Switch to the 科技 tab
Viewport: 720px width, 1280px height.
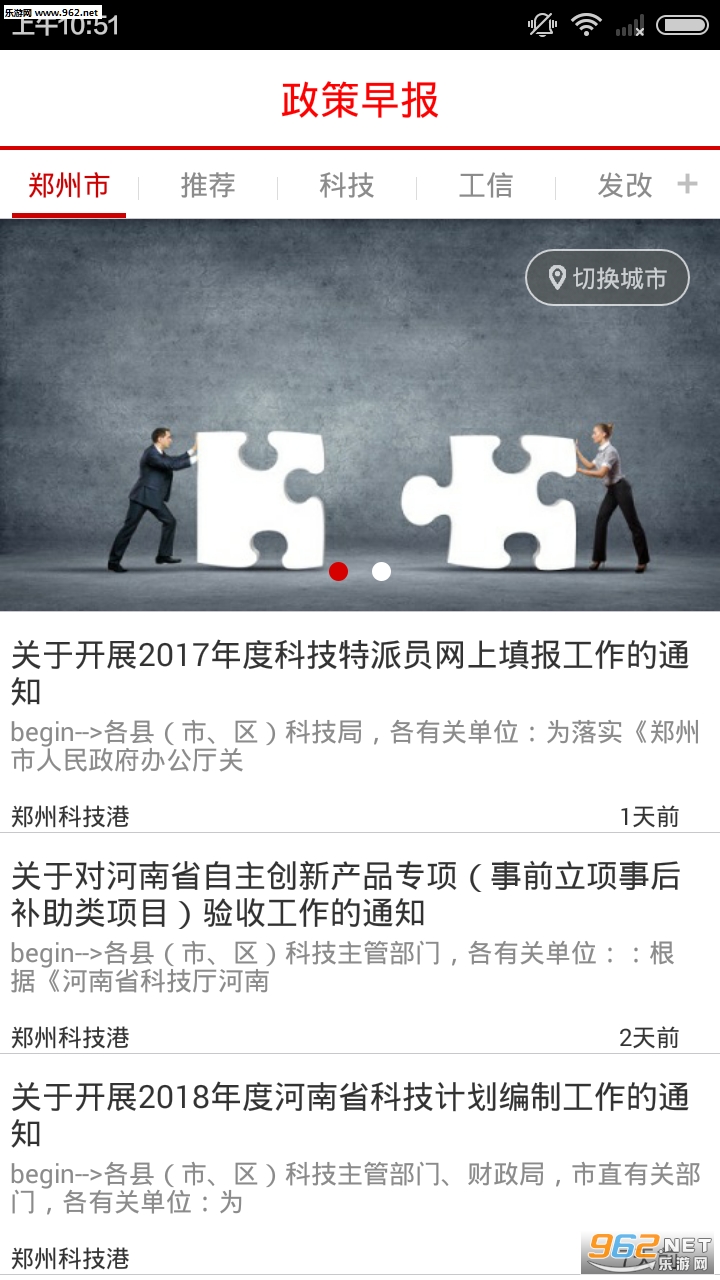pos(347,185)
